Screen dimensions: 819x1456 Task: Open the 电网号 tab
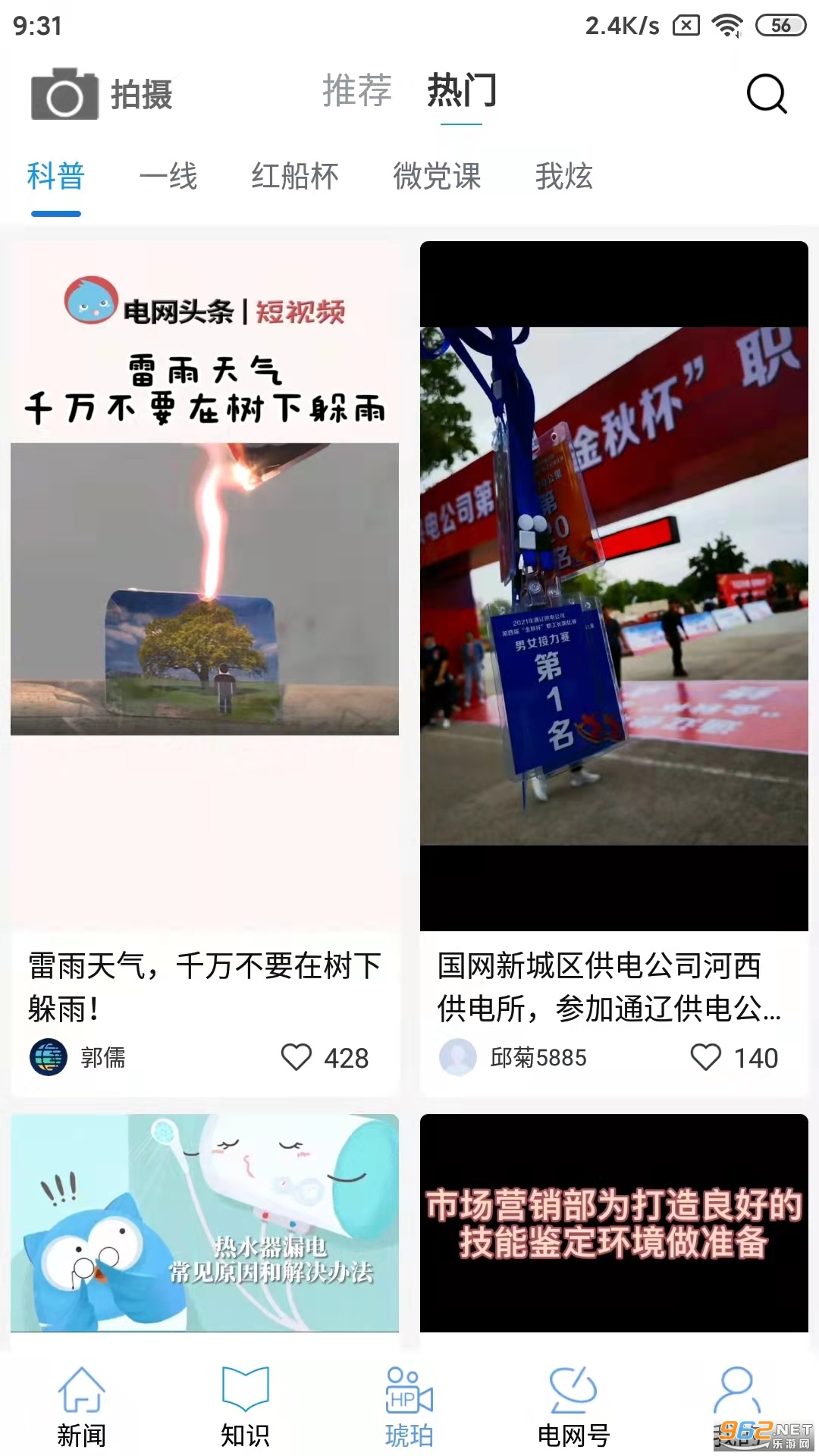click(573, 1407)
